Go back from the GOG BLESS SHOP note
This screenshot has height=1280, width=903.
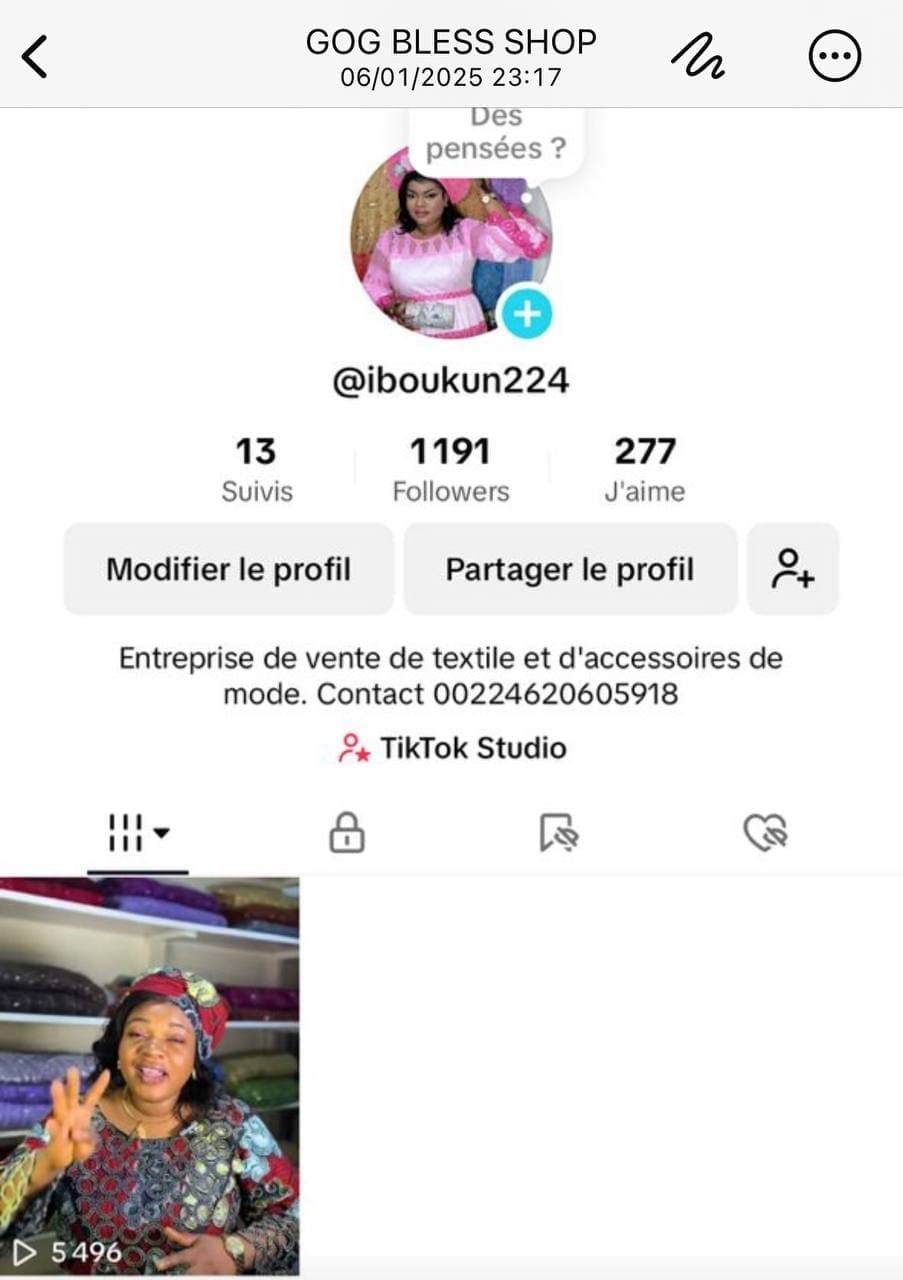click(35, 56)
